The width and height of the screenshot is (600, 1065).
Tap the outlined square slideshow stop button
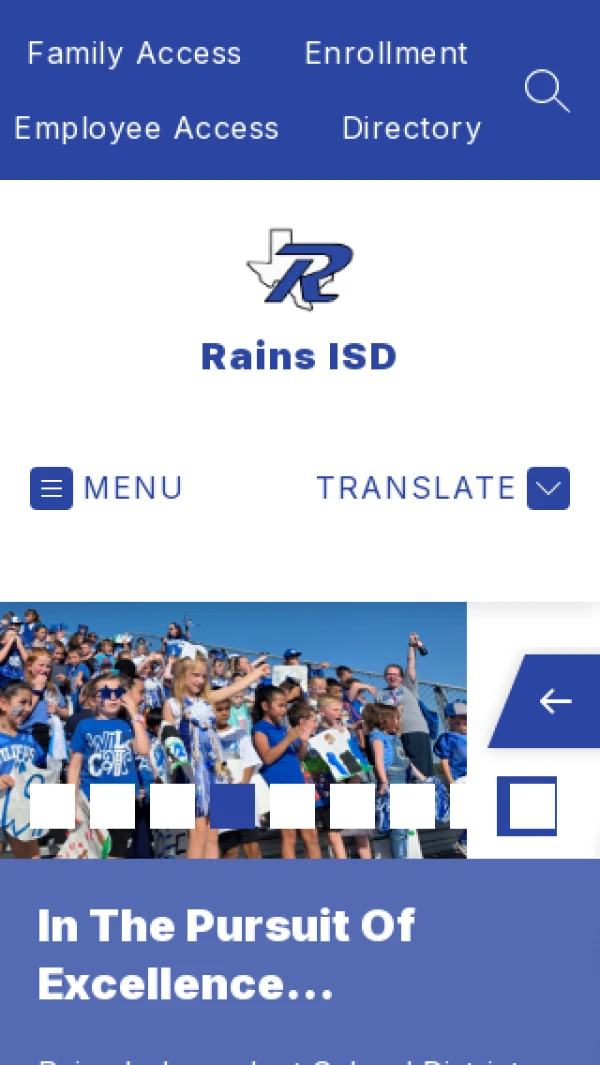[x=527, y=806]
